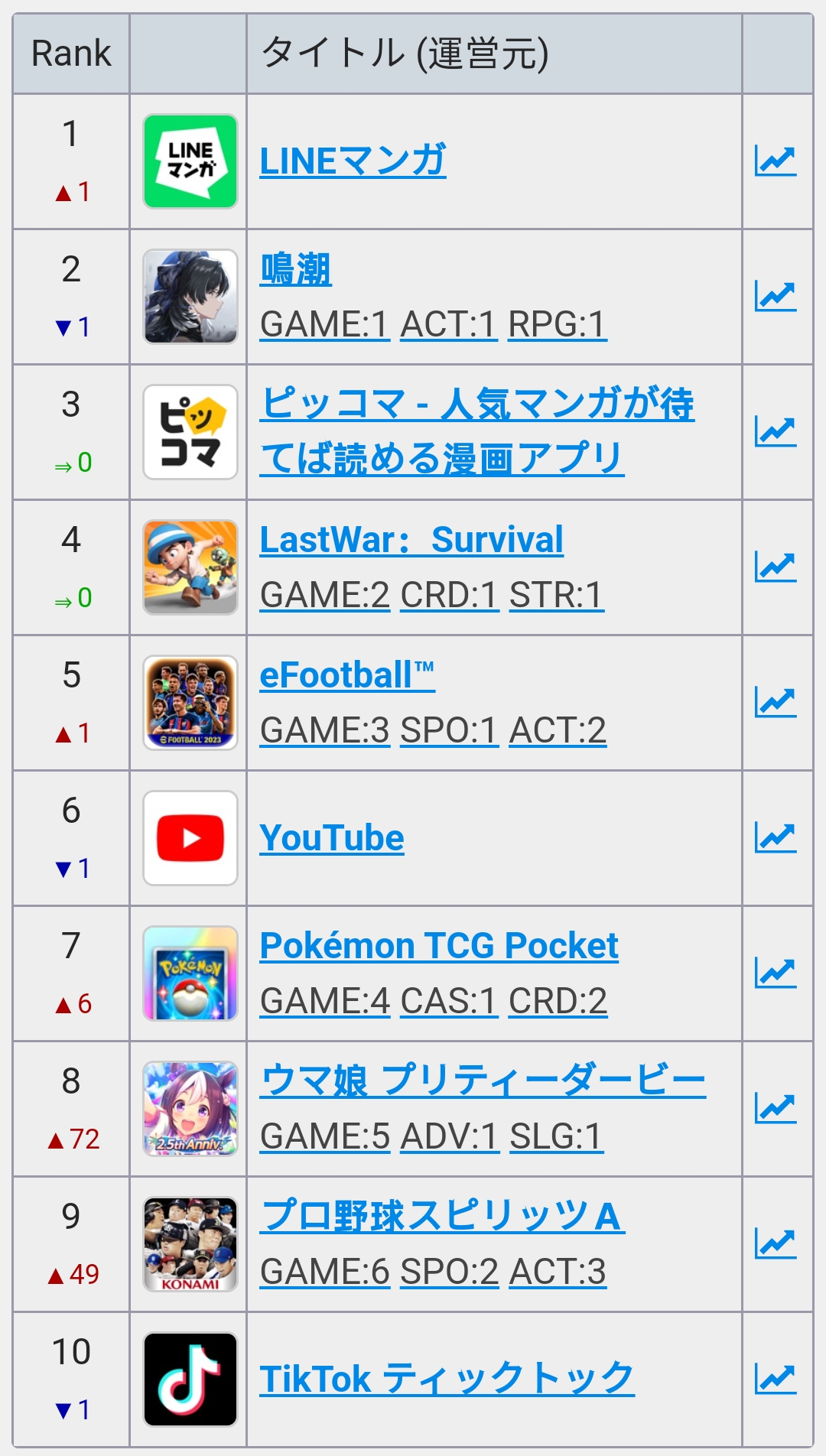This screenshot has height=1456, width=826.
Task: Open the ウマ娘 プリティーダービー link
Action: (483, 1081)
